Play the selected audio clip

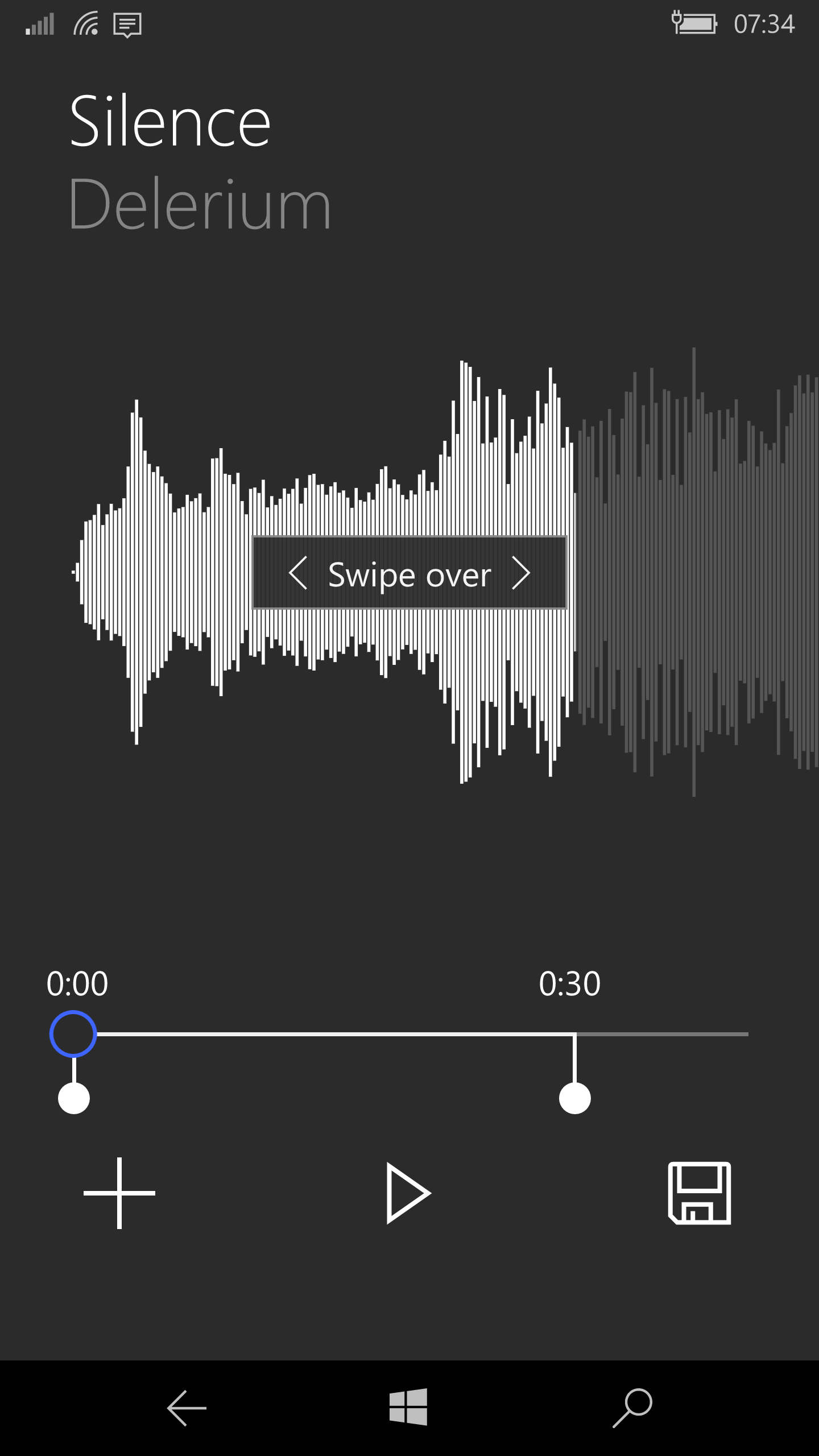(408, 1193)
